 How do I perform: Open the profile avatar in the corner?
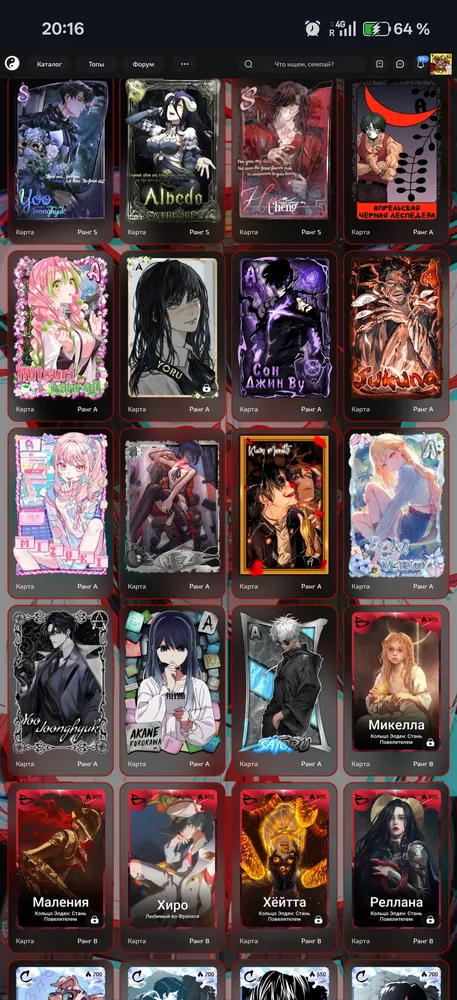(x=441, y=64)
